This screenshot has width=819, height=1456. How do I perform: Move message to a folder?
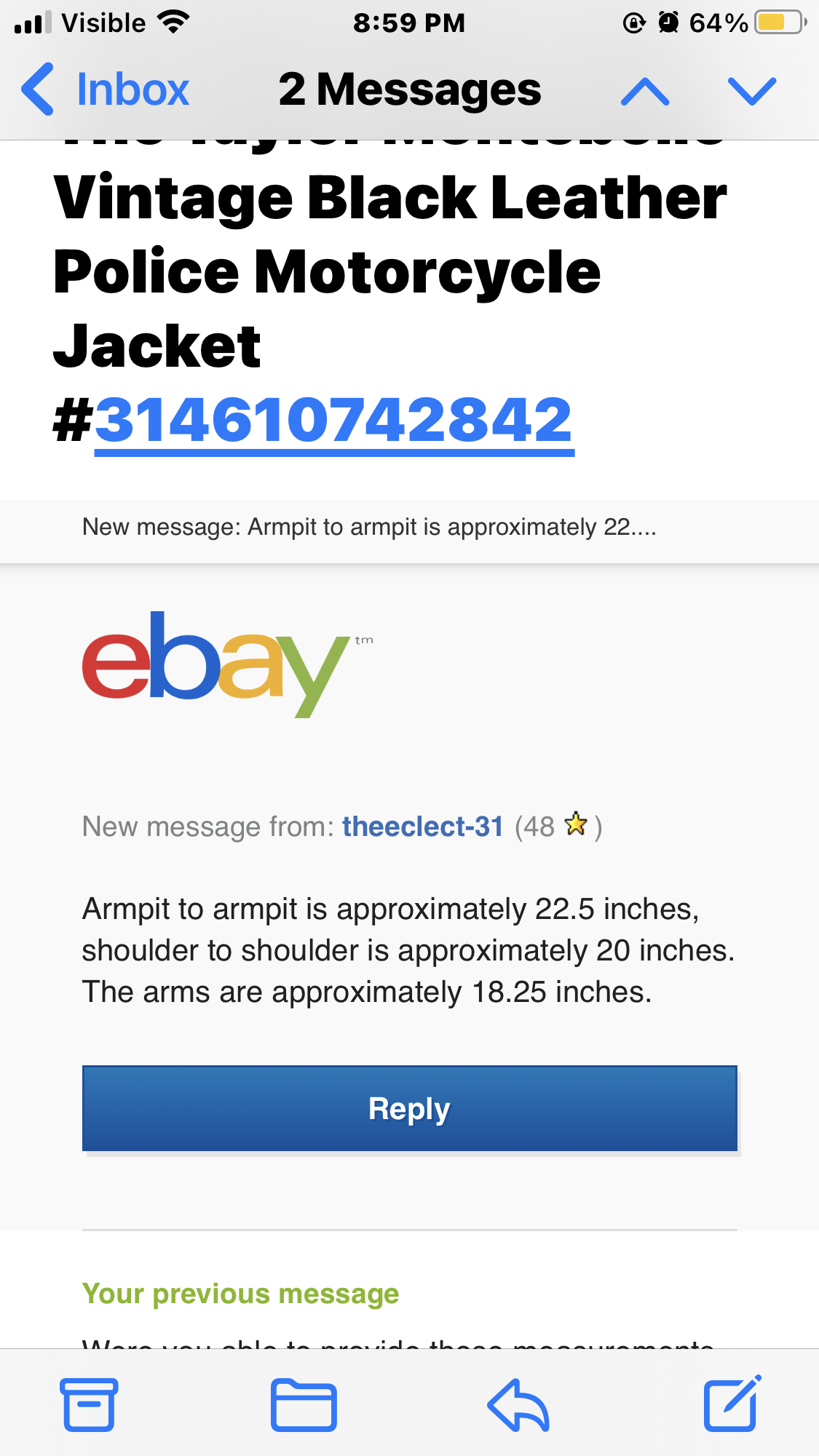point(304,1404)
